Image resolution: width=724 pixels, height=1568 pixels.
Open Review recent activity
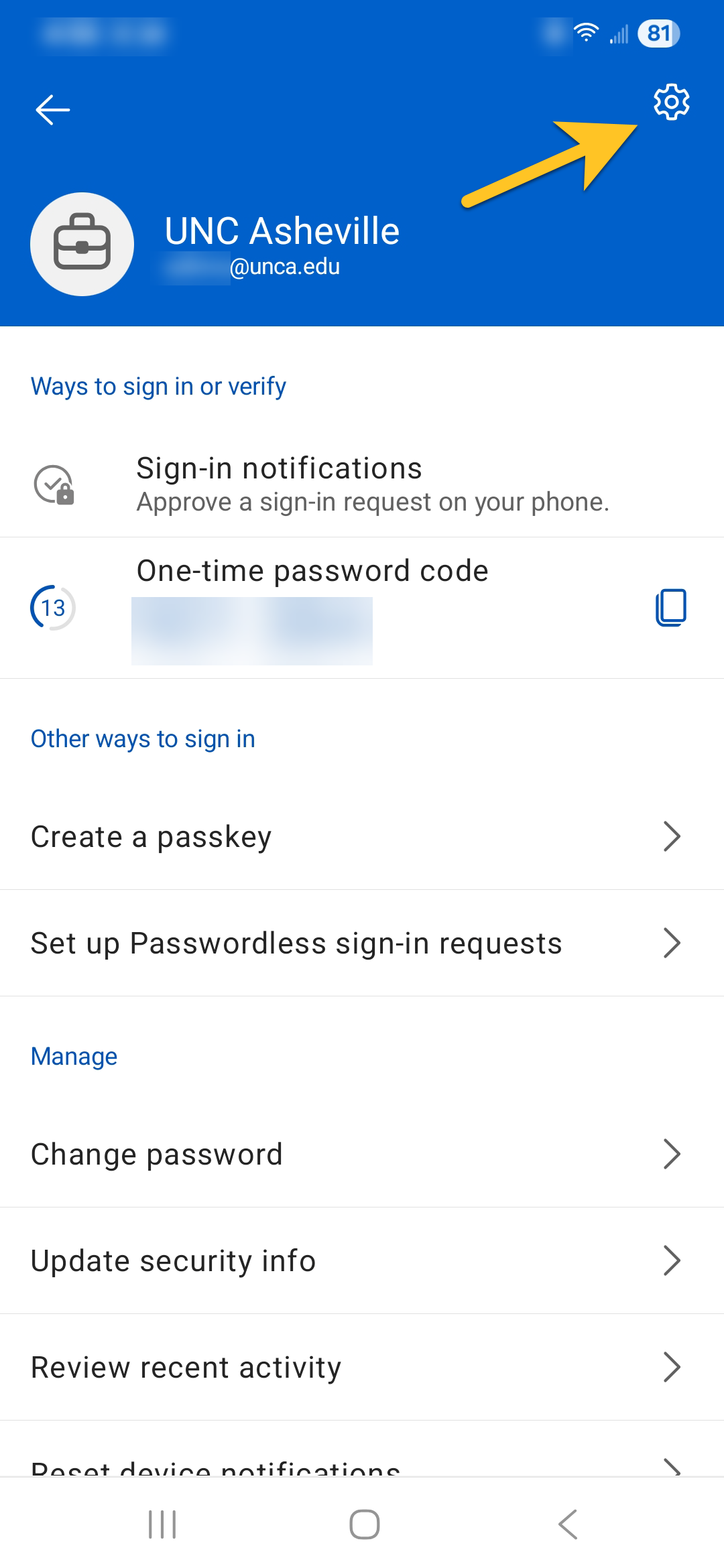(362, 1368)
